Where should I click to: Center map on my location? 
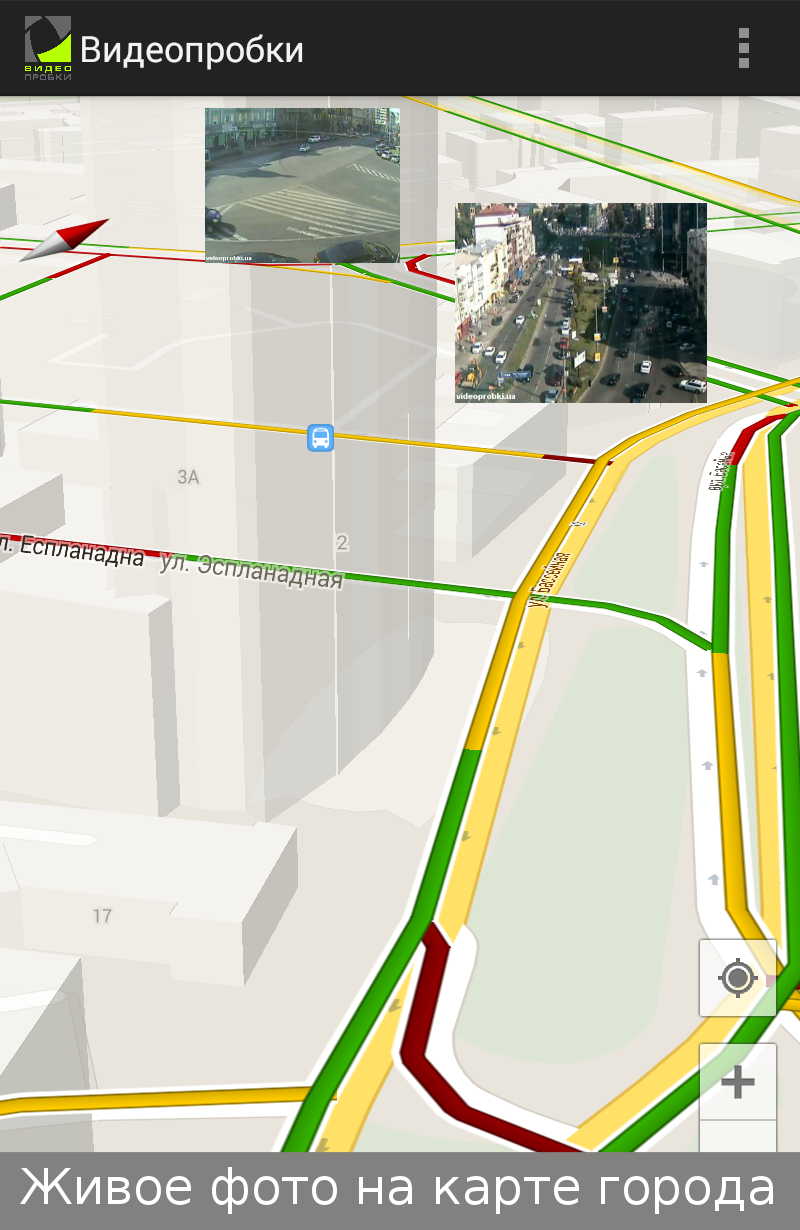coord(738,978)
